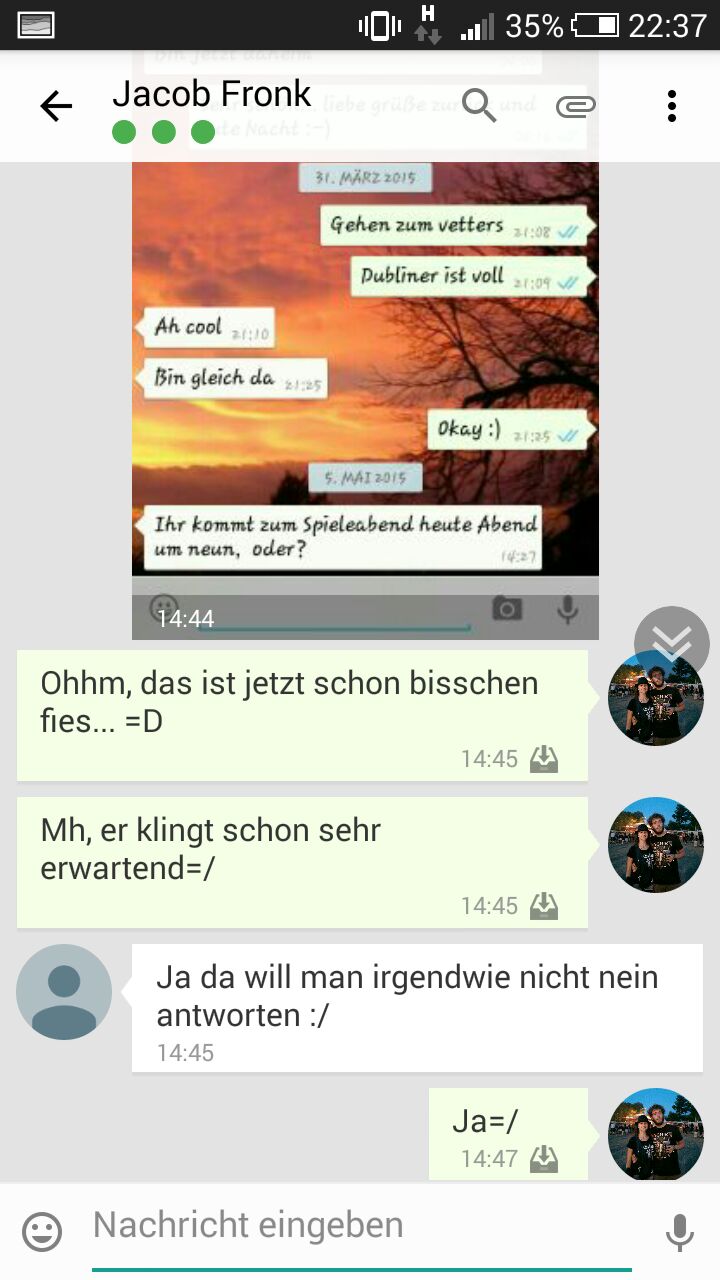Screen dimensions: 720x1280
Task: Record a voice message with the microphone
Action: coord(679,1231)
